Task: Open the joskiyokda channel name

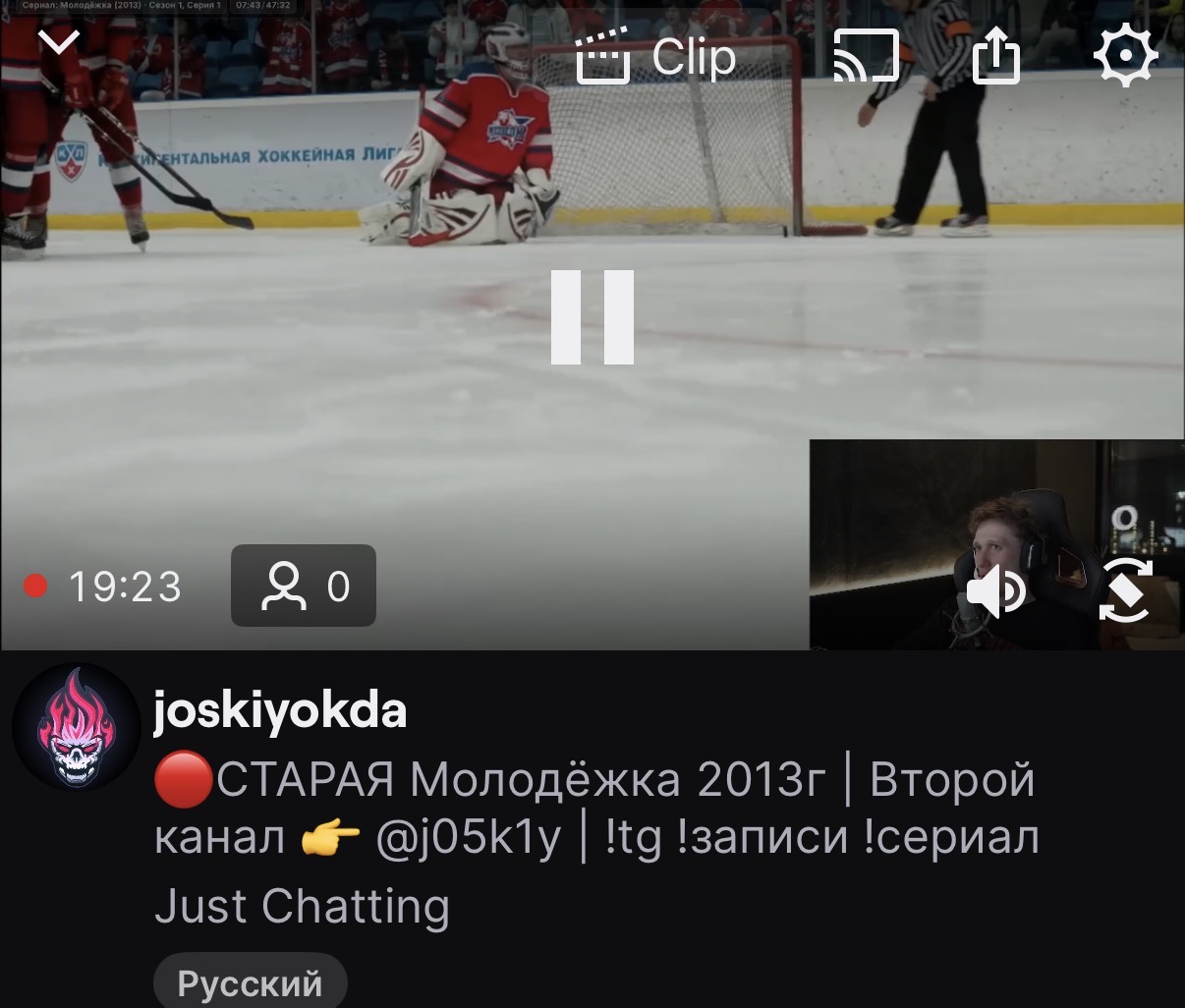Action: (280, 710)
